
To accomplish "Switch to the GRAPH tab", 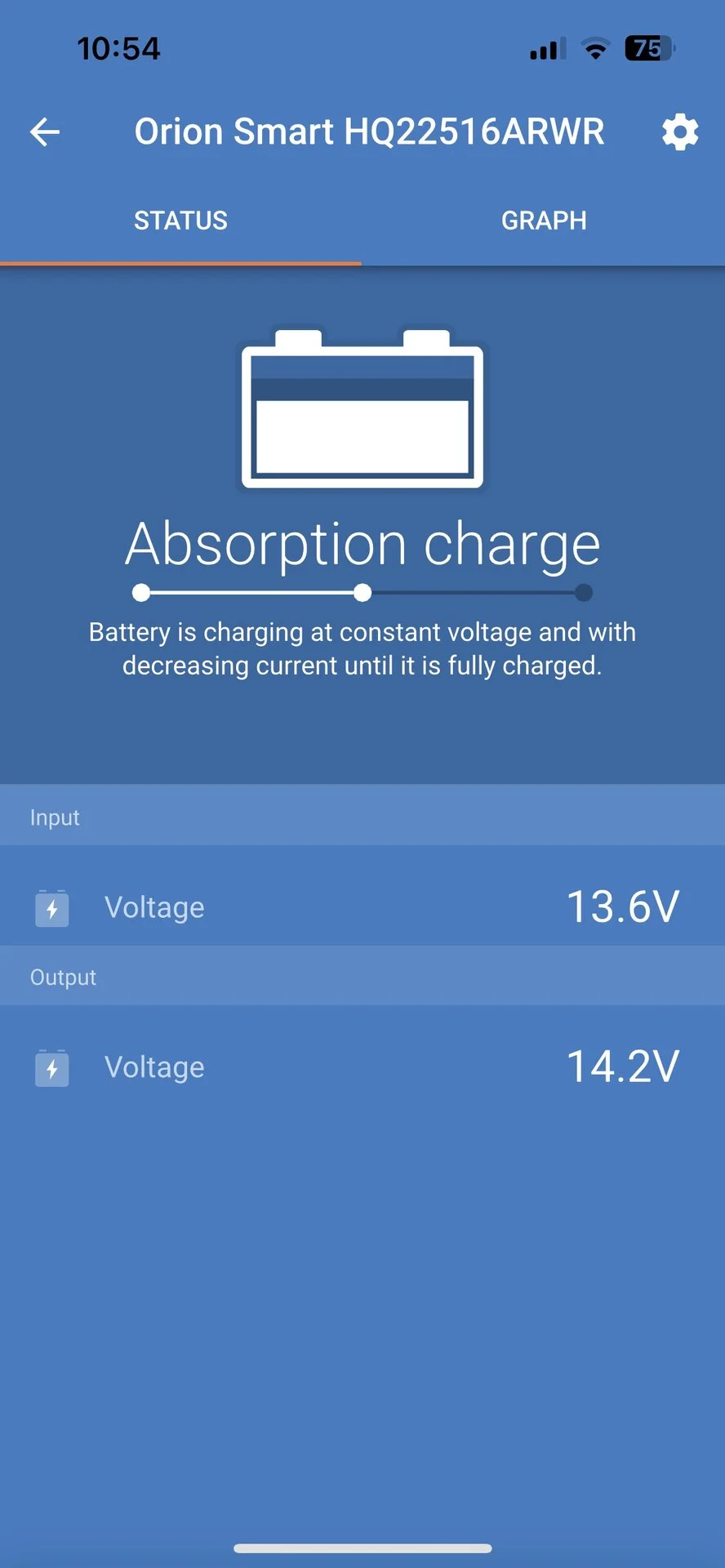I will pyautogui.click(x=544, y=220).
